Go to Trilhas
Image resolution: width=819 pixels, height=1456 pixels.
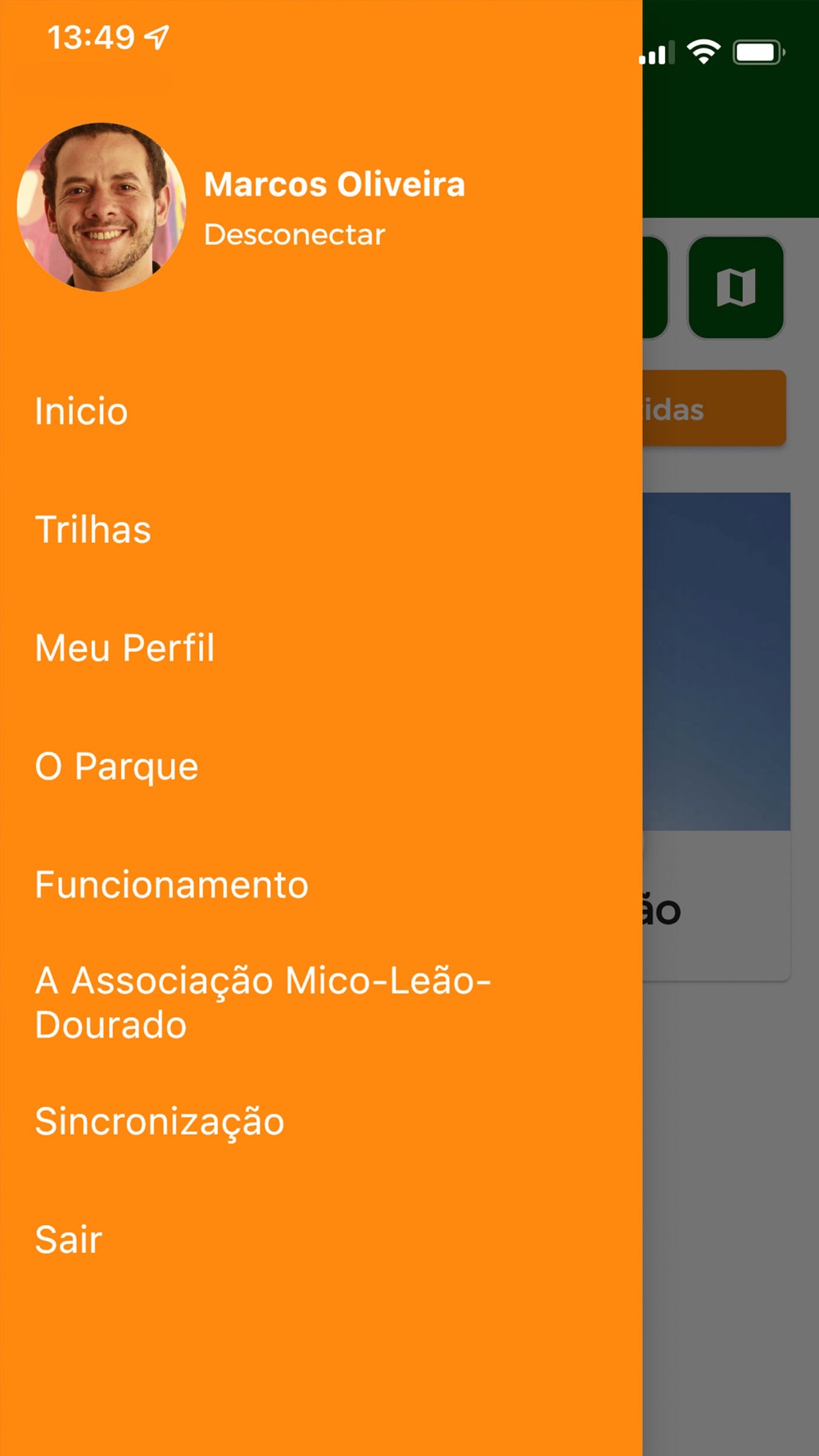93,530
